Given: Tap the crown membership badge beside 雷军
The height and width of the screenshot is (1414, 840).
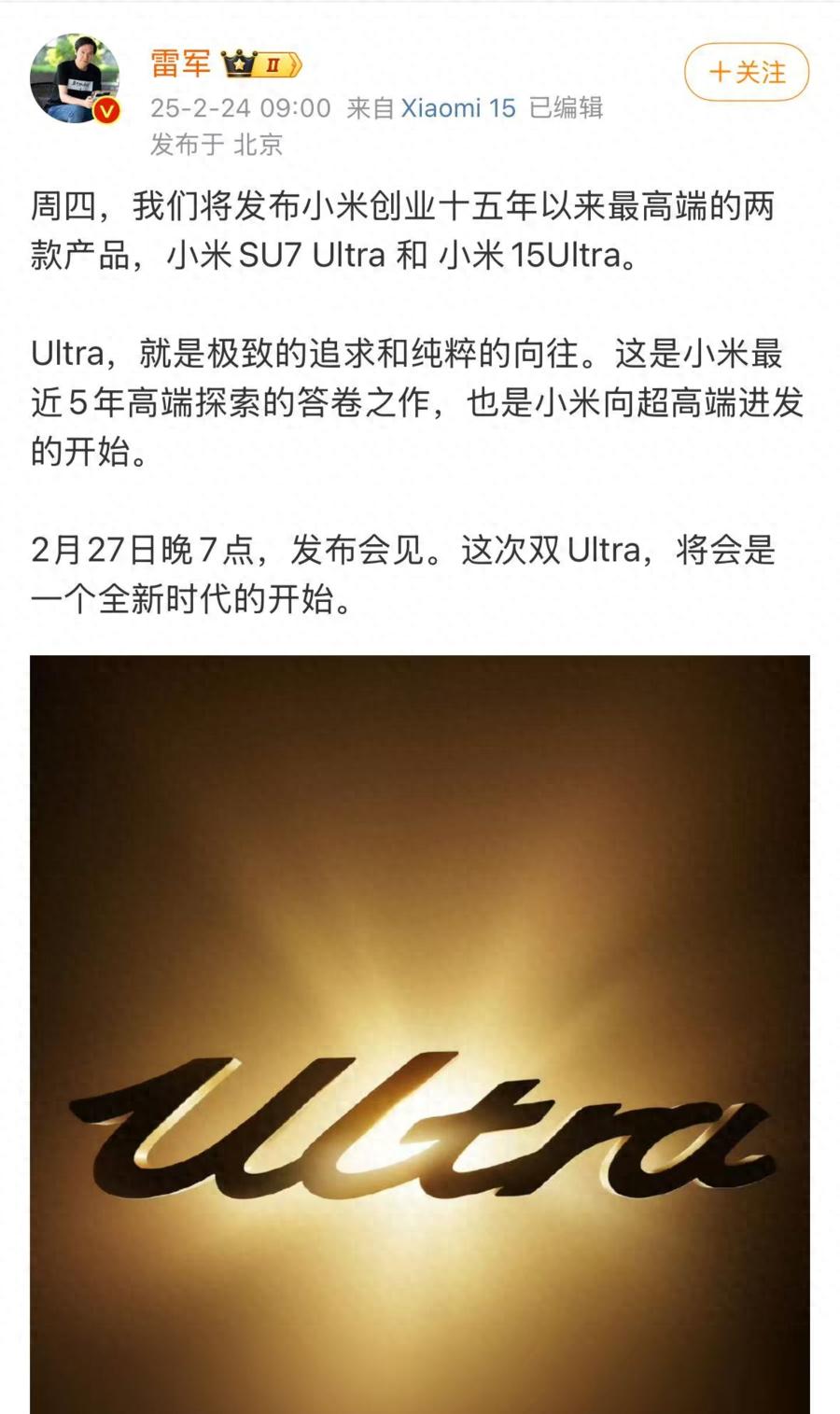Looking at the screenshot, I should pyautogui.click(x=261, y=64).
